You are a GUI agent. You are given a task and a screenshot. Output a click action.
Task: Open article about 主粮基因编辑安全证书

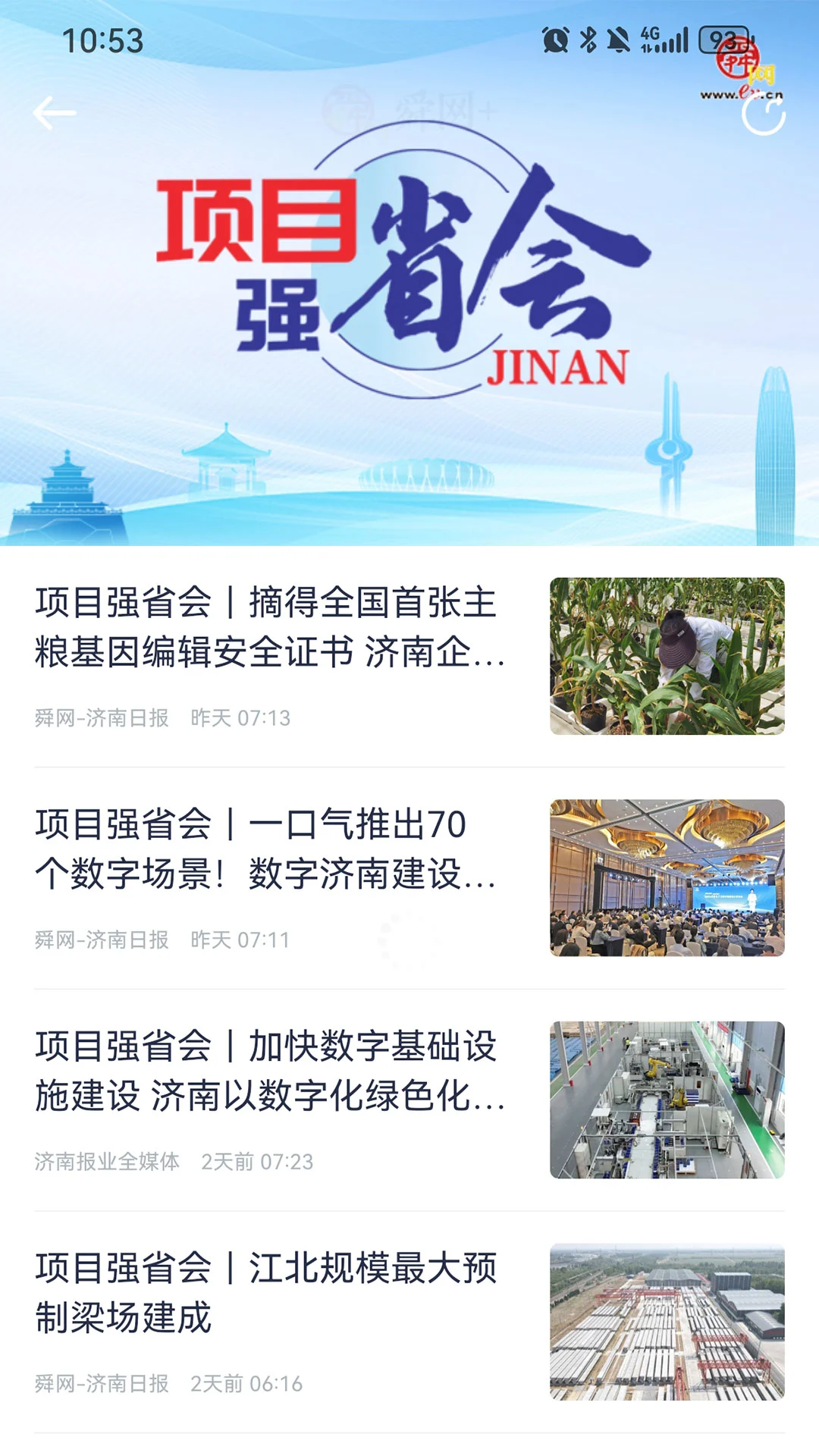pyautogui.click(x=265, y=628)
